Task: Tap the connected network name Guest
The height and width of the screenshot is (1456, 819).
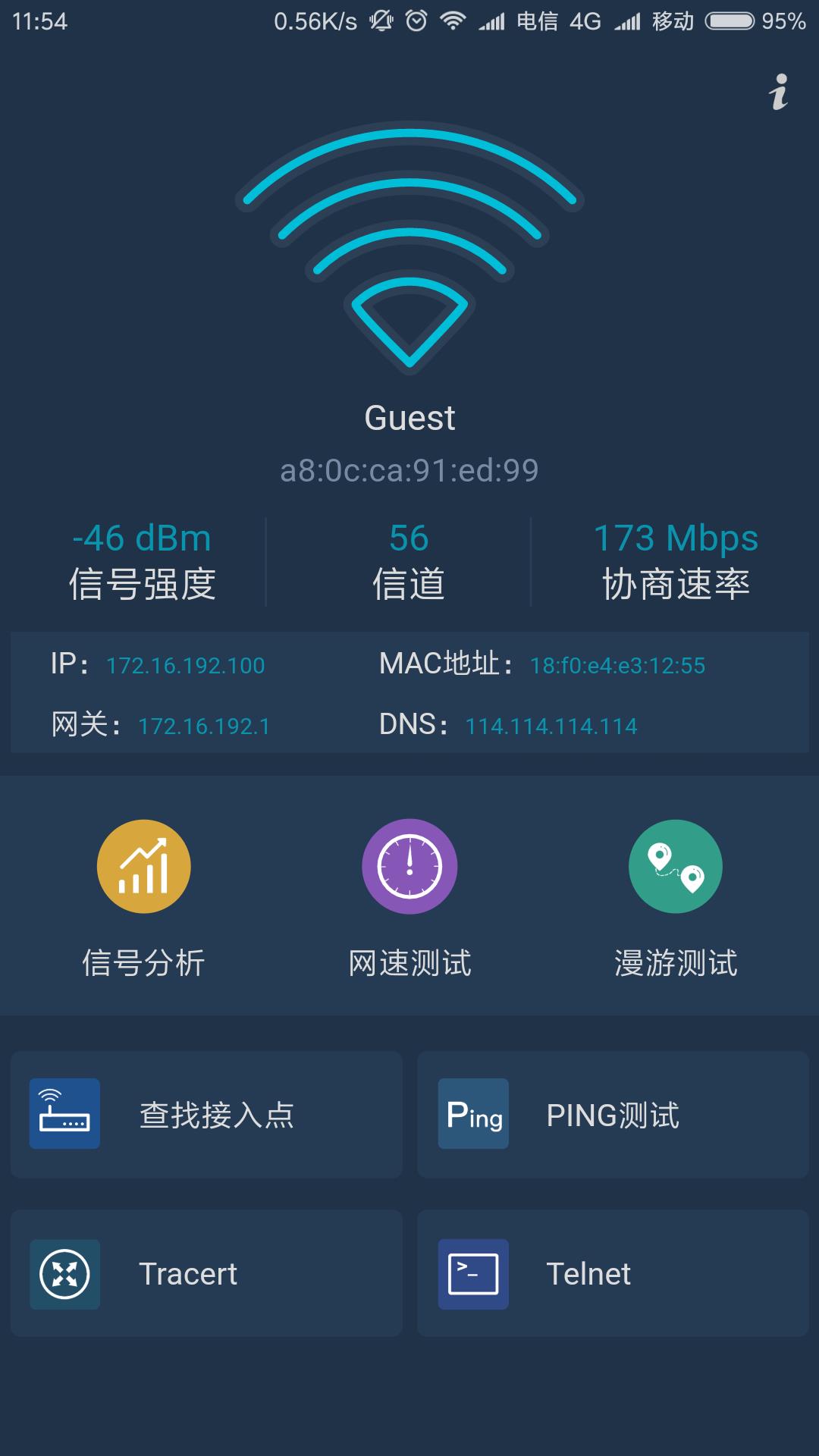Action: point(409,417)
